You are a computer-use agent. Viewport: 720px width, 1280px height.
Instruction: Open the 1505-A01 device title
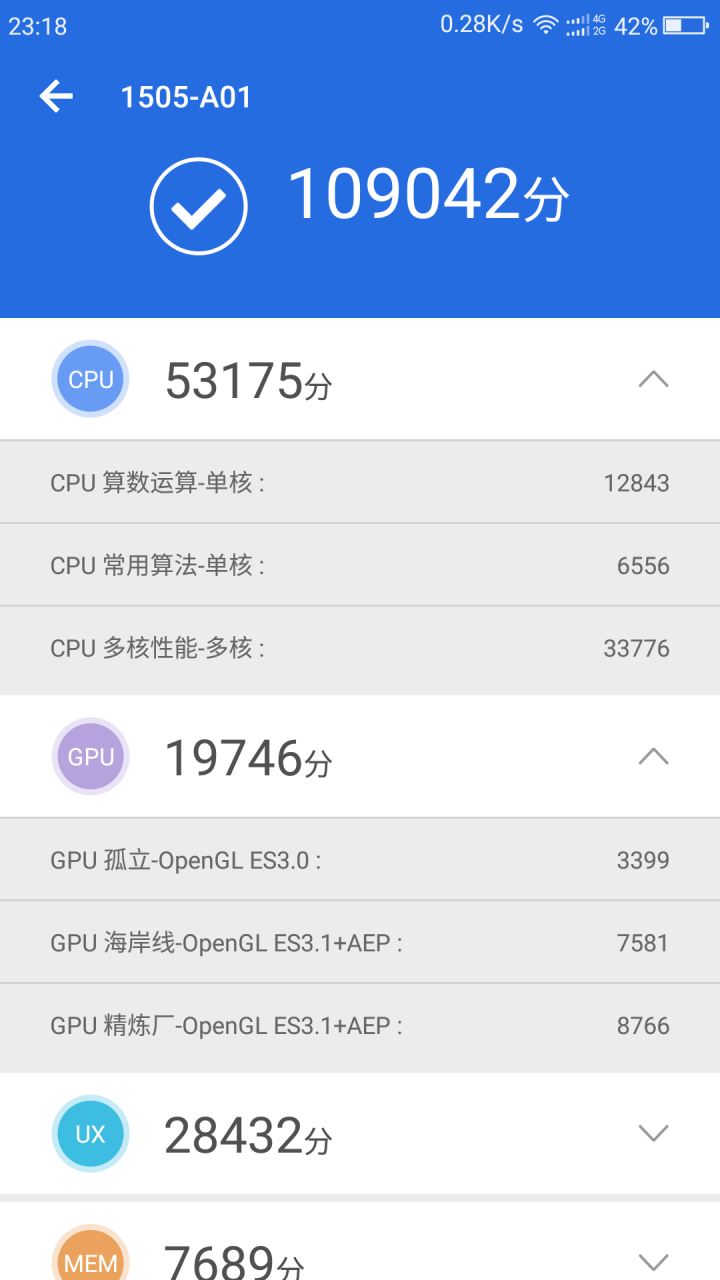point(186,96)
